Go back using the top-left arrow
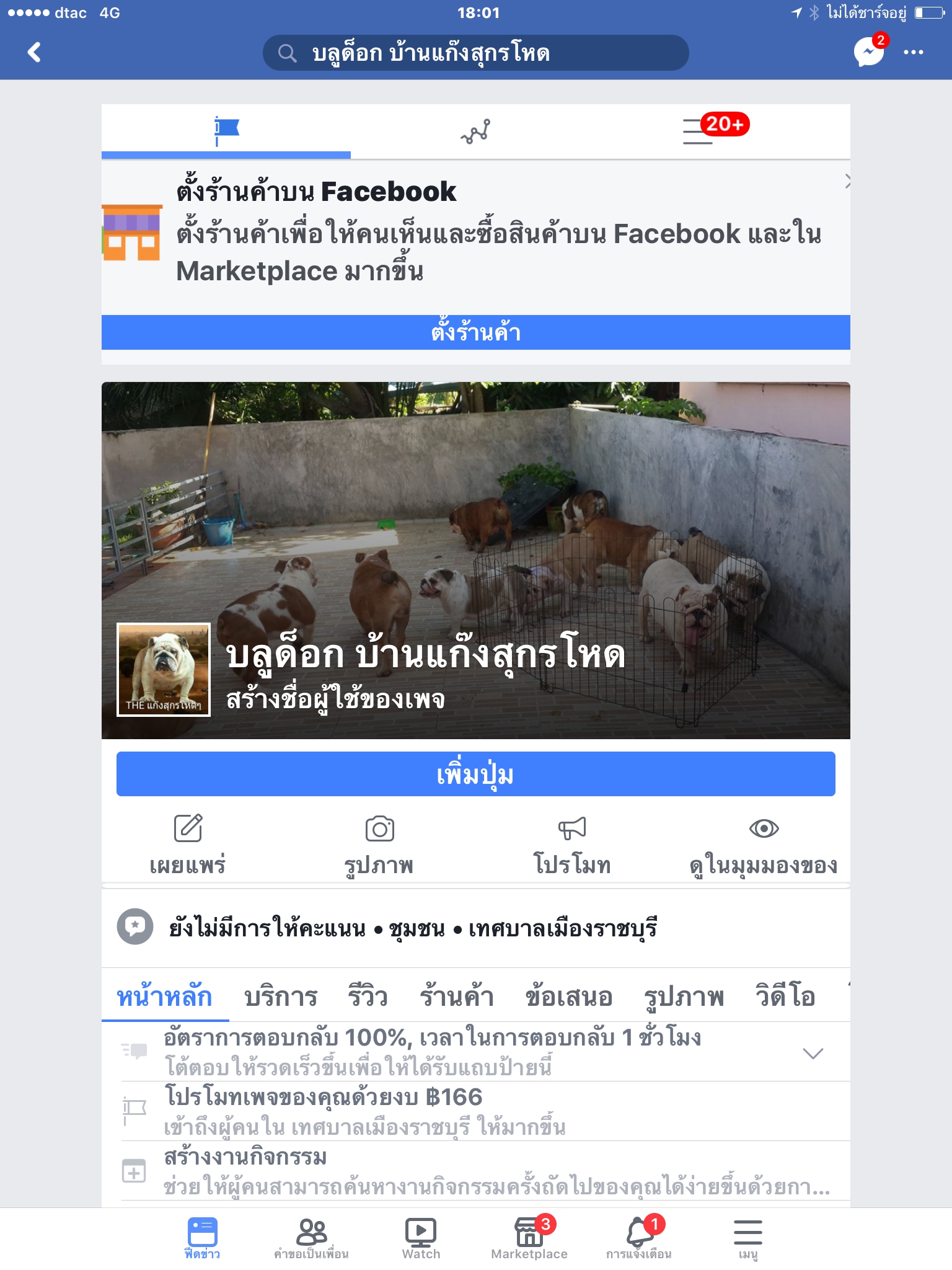The image size is (952, 1270). (x=34, y=53)
